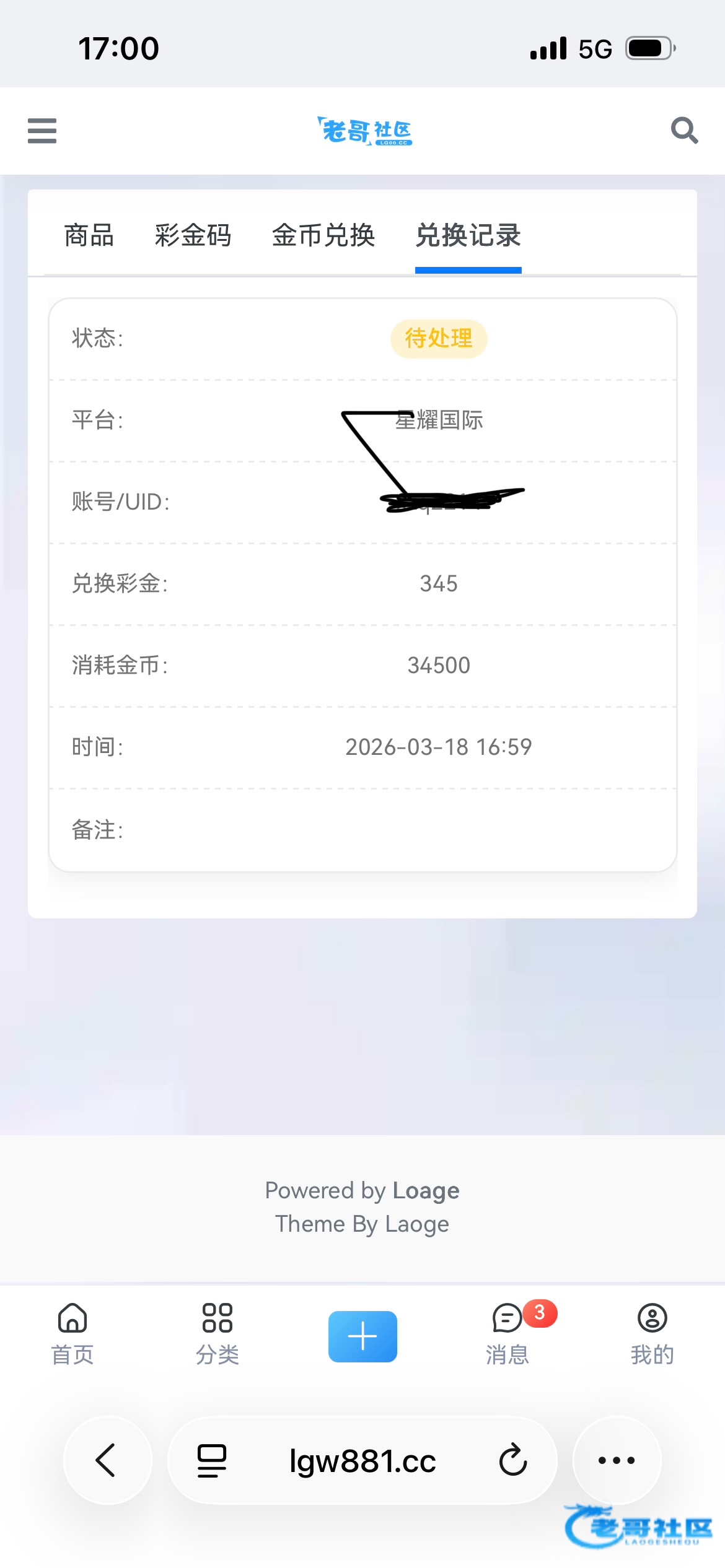Open the search magnifier icon
Image resolution: width=725 pixels, height=1568 pixels.
684,131
